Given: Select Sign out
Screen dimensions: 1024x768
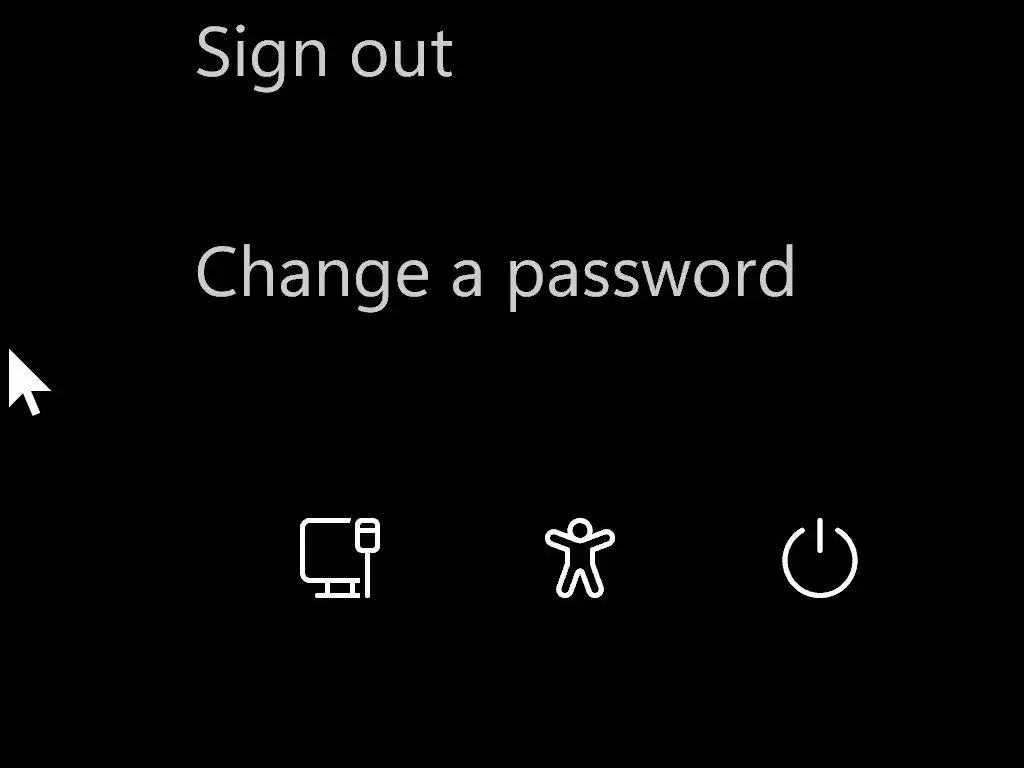Looking at the screenshot, I should tap(324, 53).
